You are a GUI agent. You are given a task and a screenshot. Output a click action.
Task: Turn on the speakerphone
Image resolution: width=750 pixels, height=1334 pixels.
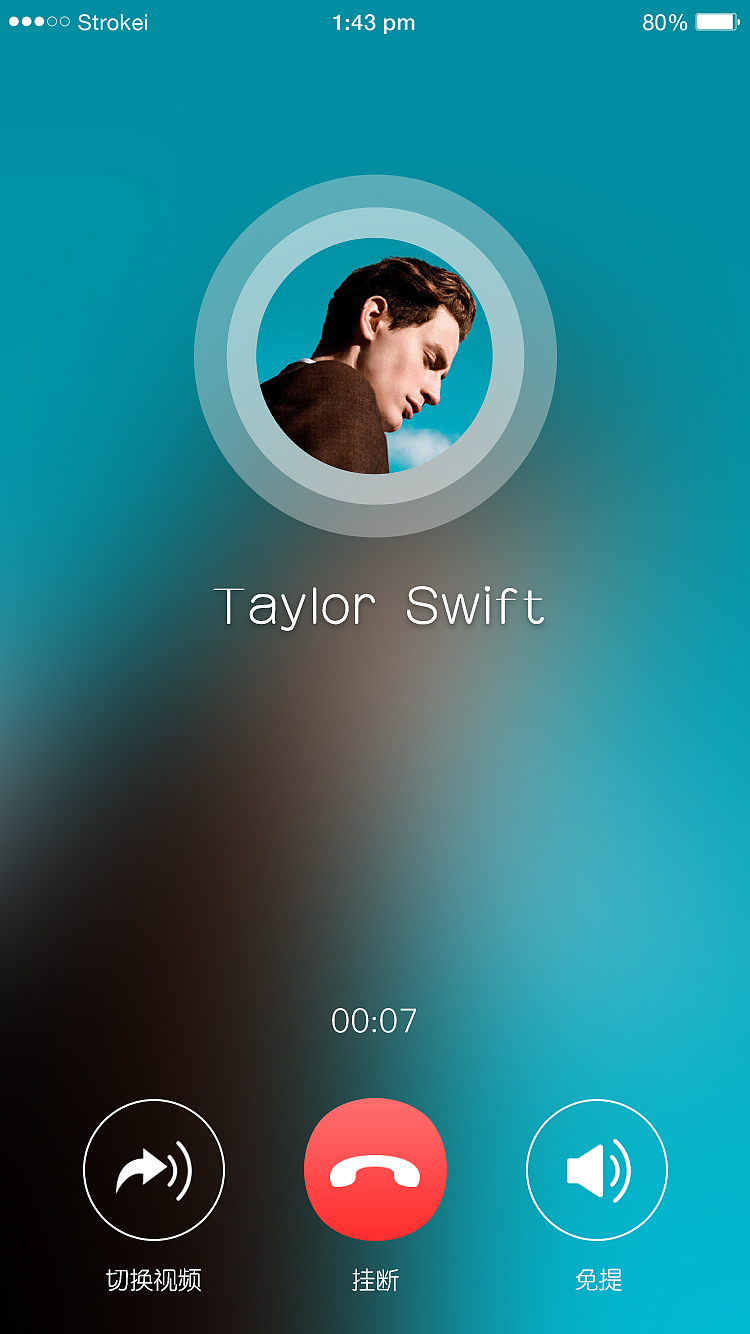(597, 1170)
